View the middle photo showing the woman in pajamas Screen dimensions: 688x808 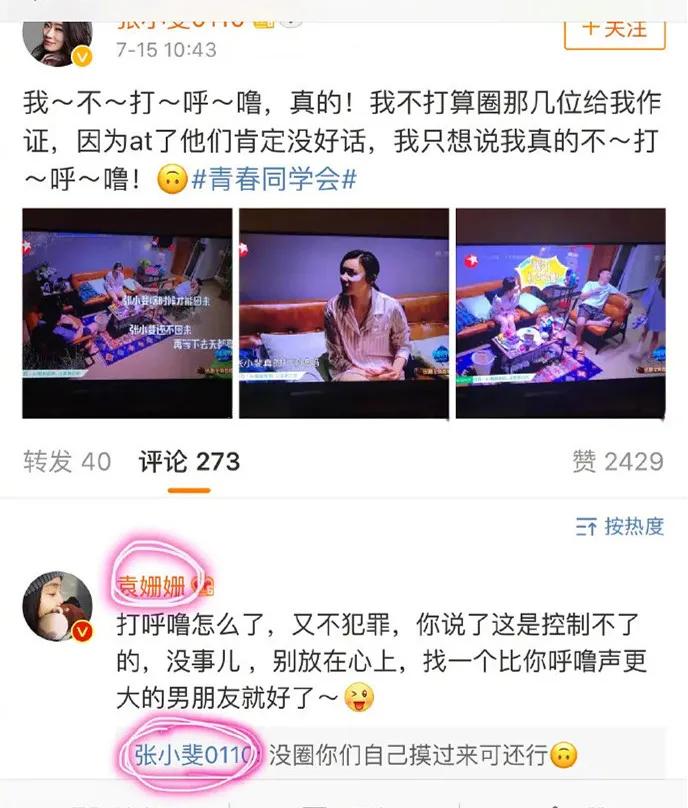pyautogui.click(x=344, y=313)
